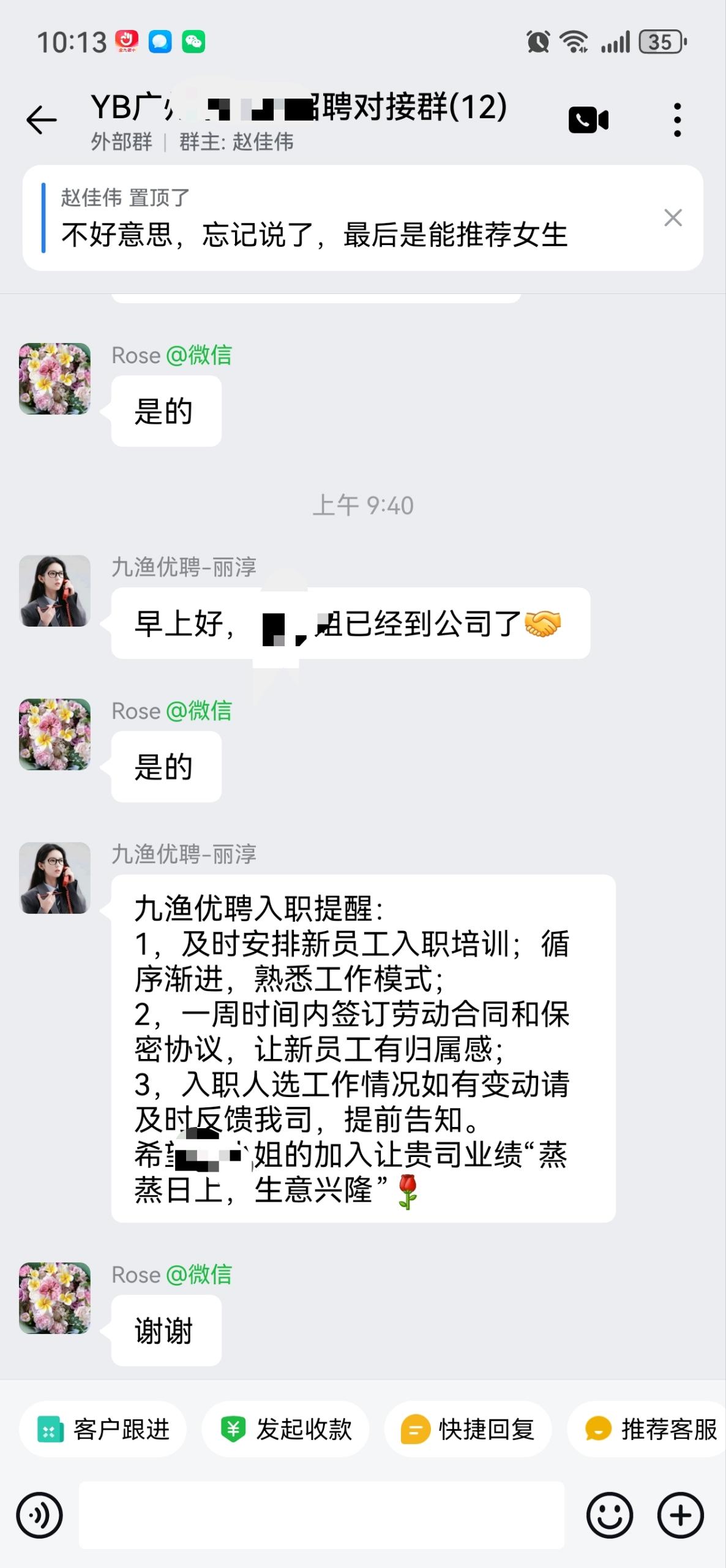Open 快捷回复 quick replies

[x=468, y=1430]
